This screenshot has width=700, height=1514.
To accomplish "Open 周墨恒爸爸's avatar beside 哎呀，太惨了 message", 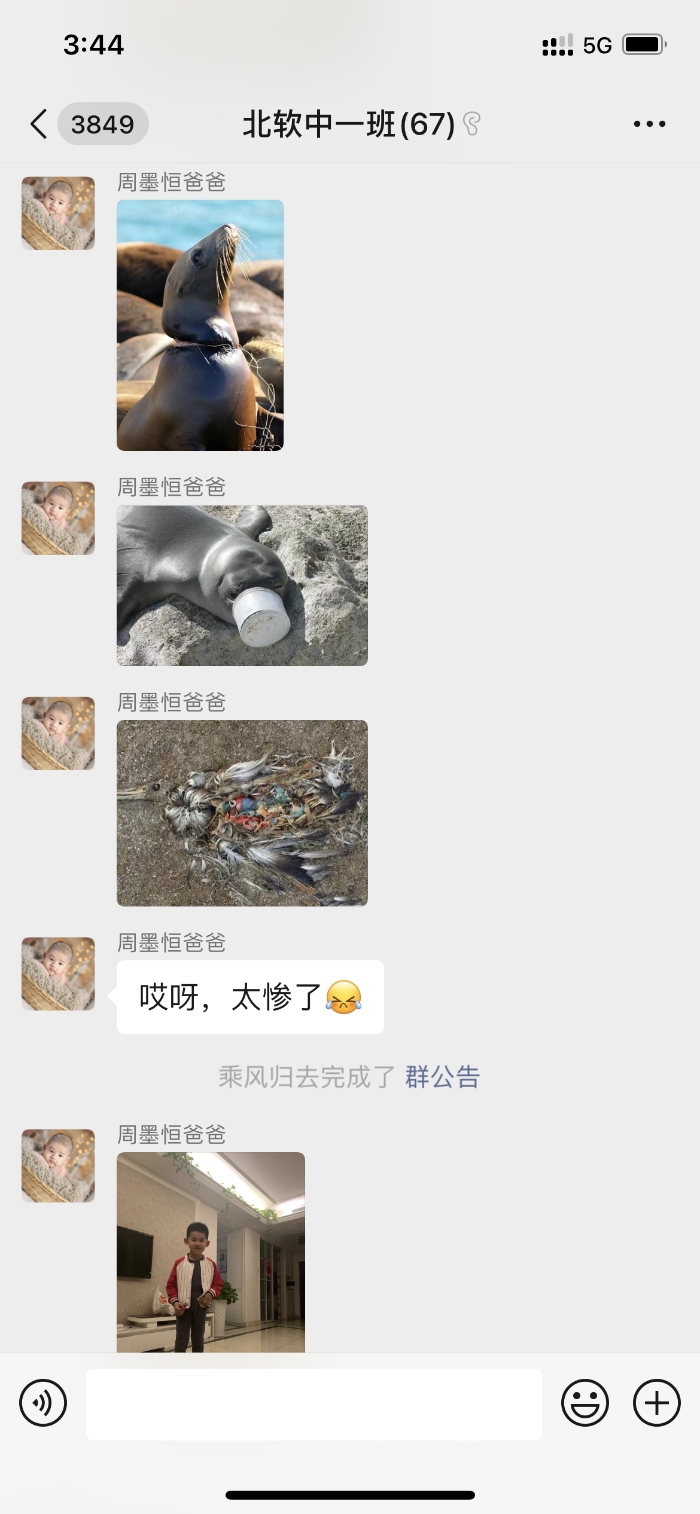I will [58, 973].
